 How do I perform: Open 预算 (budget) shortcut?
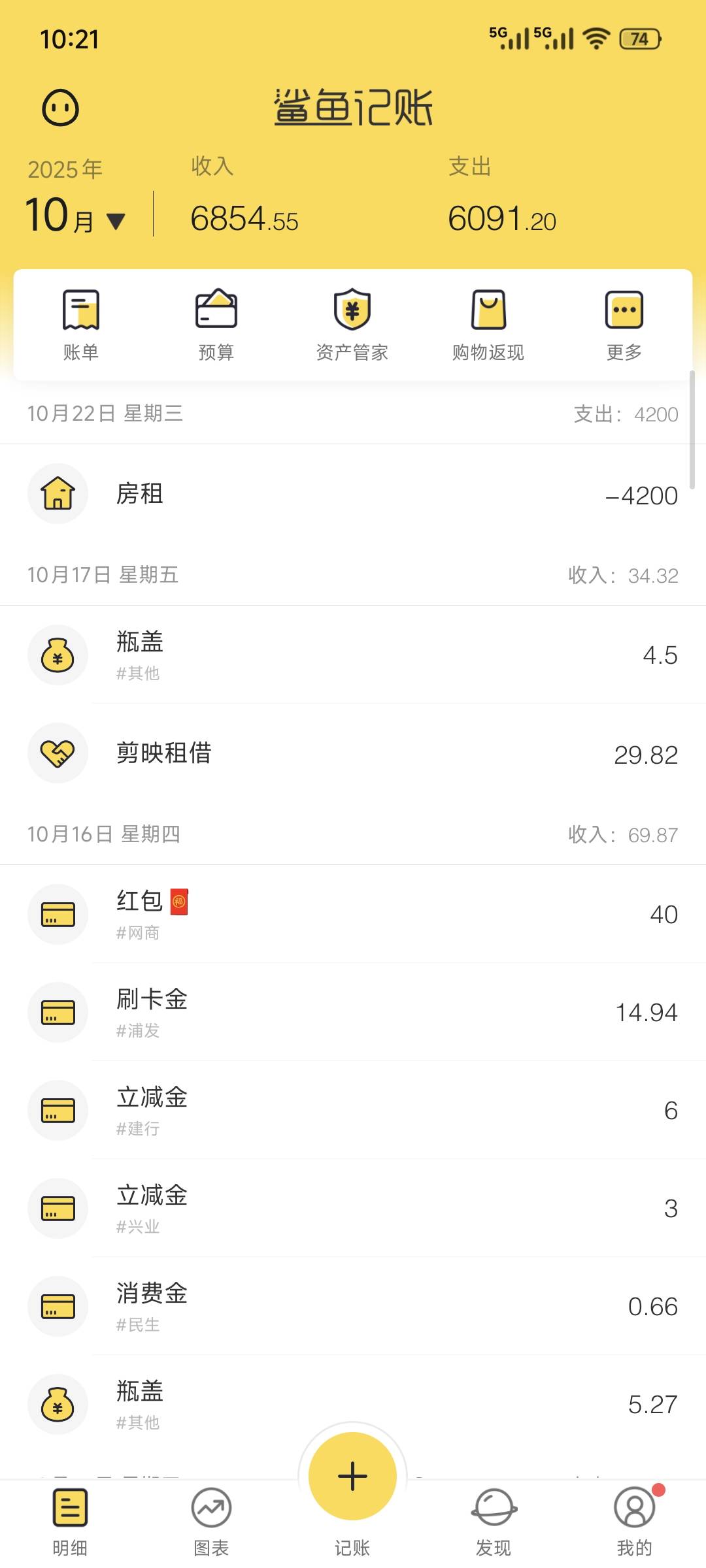tap(216, 325)
